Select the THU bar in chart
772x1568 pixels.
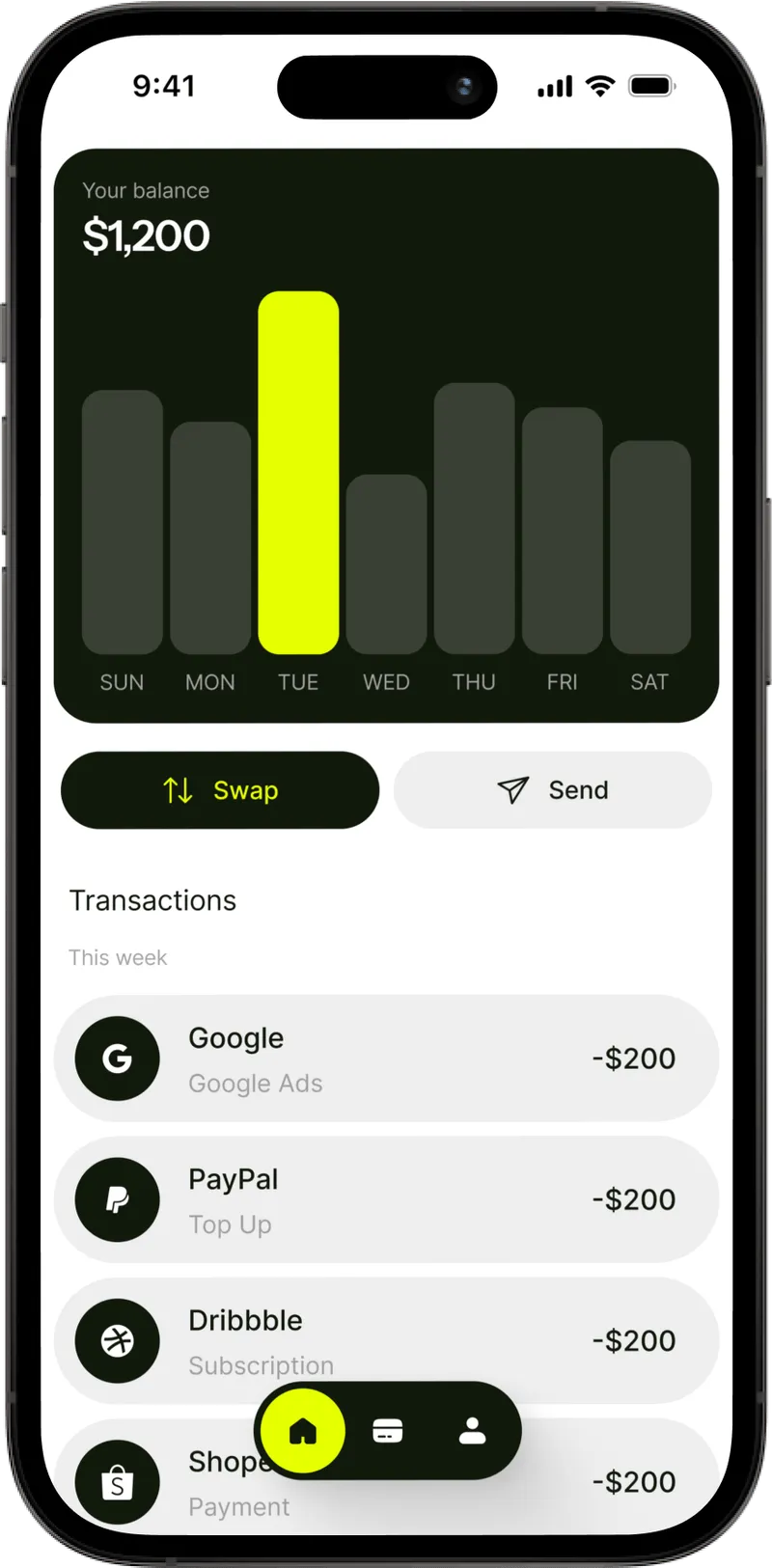pyautogui.click(x=474, y=518)
